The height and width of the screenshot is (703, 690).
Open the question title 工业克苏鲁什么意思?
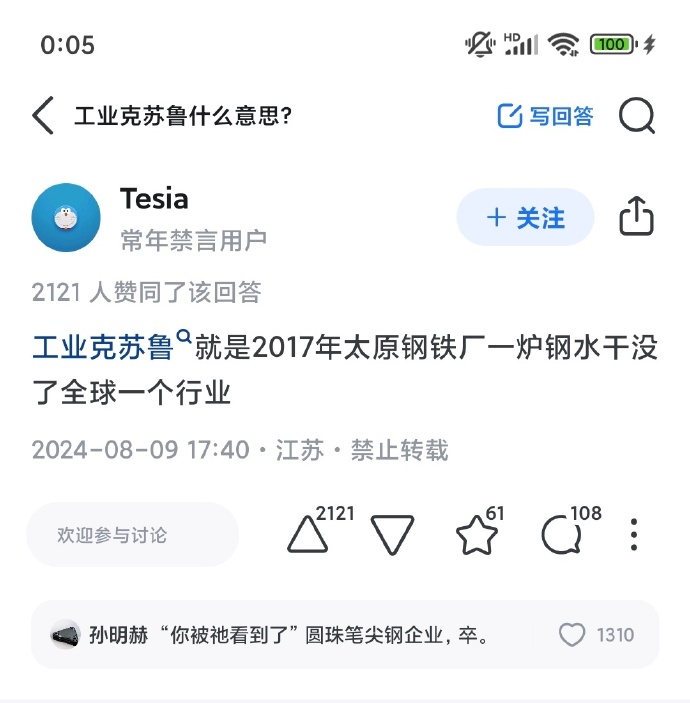(183, 116)
